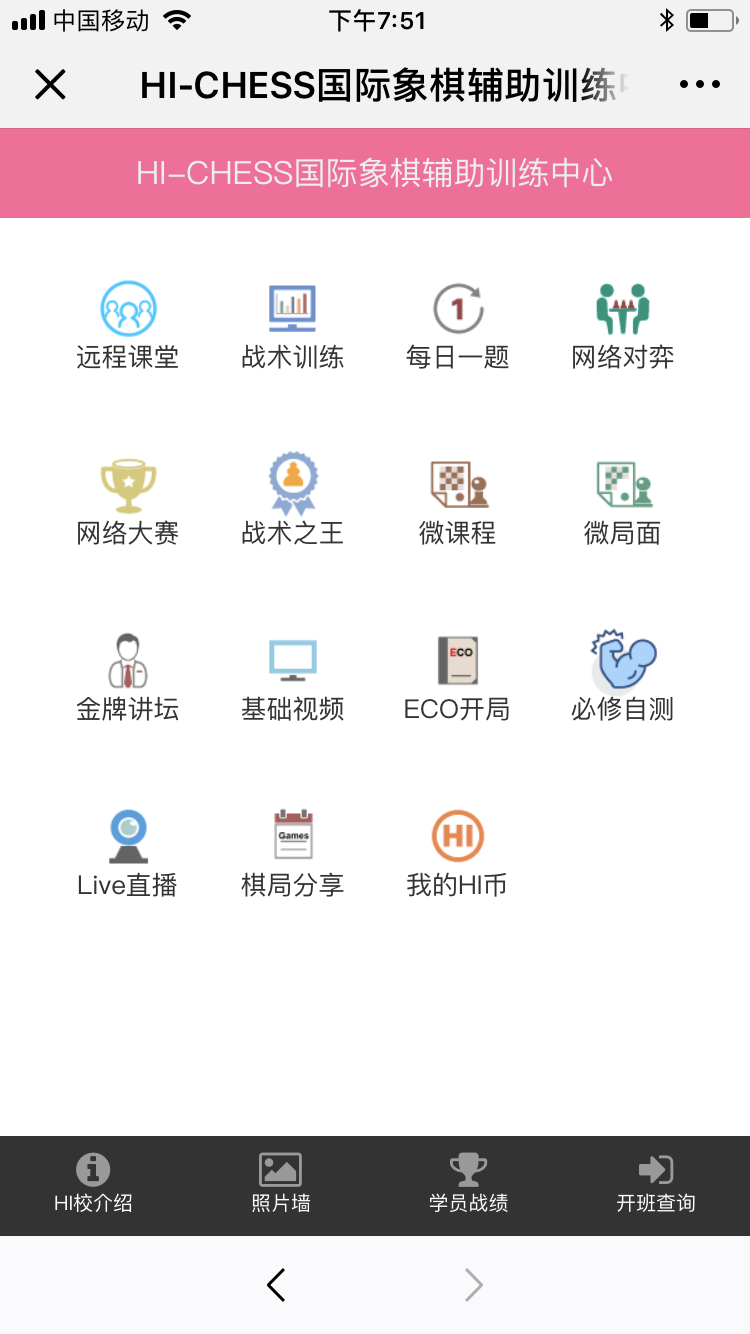Close the HI-CHESS web page
750x1334 pixels.
[x=50, y=85]
